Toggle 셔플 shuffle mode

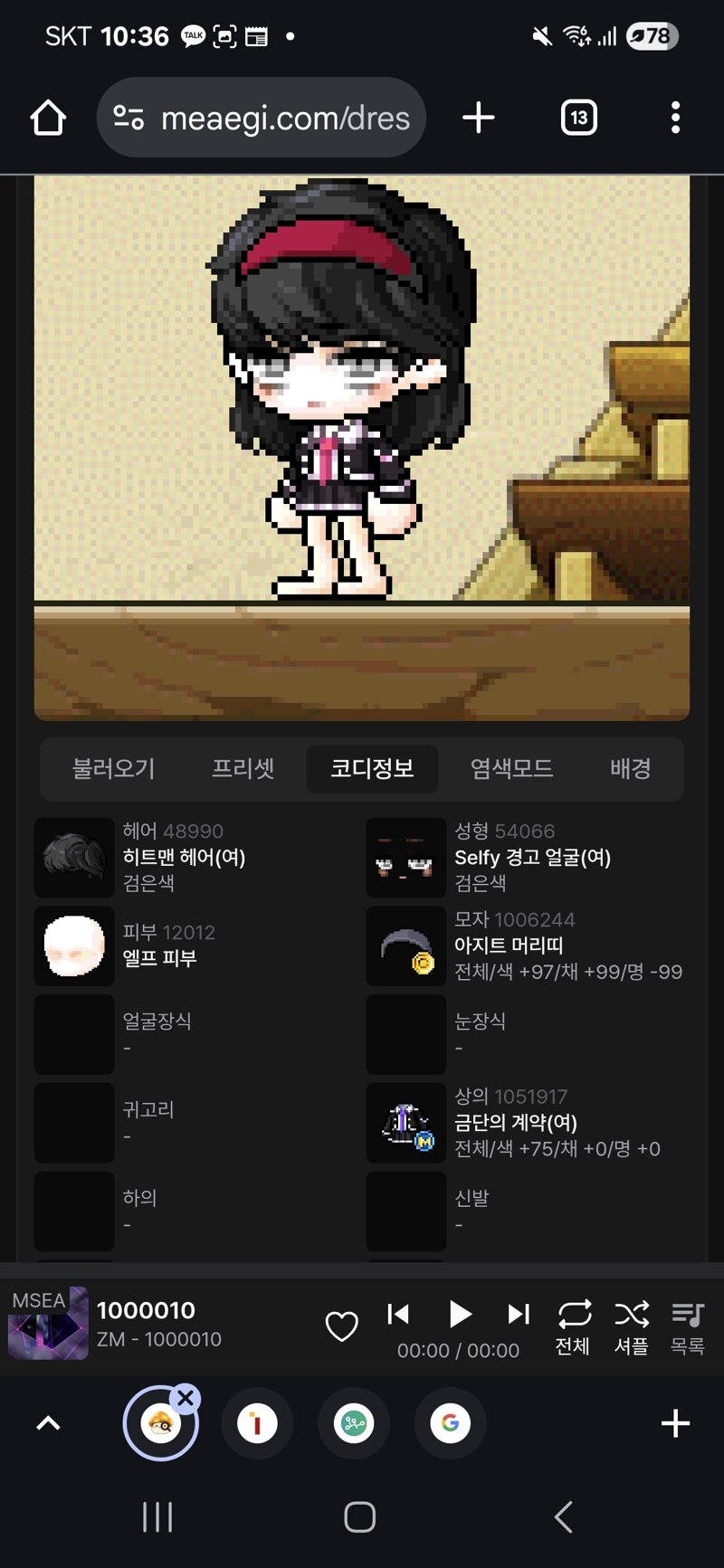coord(632,1327)
